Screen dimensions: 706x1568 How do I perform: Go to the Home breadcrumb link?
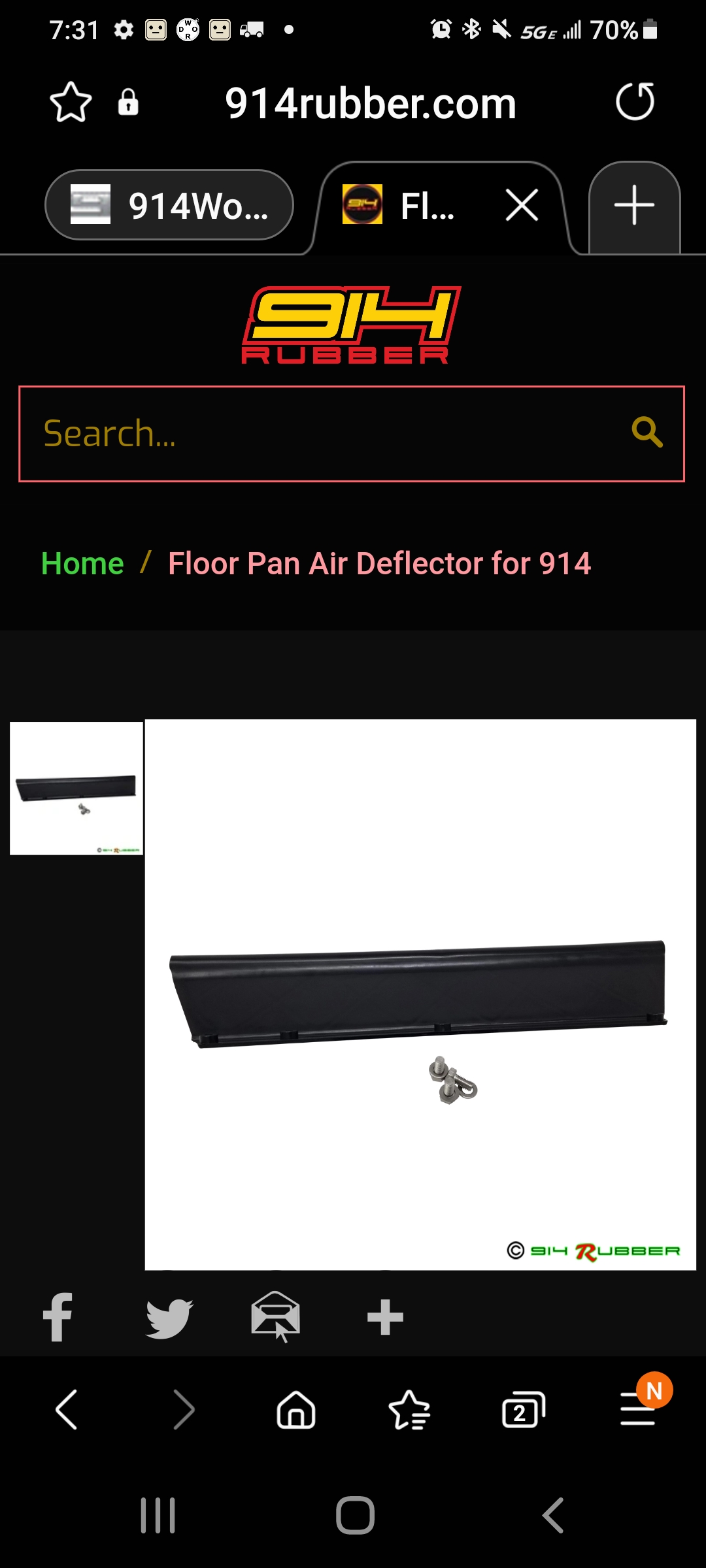82,563
